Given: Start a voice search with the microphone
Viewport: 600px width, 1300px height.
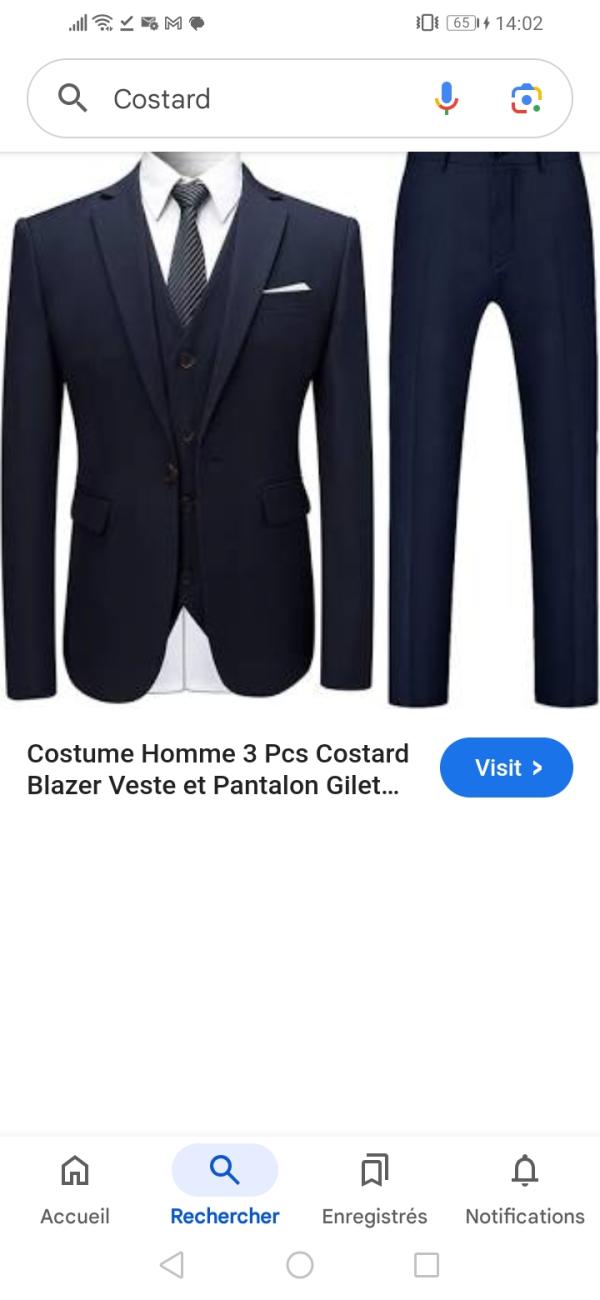Looking at the screenshot, I should [x=446, y=98].
